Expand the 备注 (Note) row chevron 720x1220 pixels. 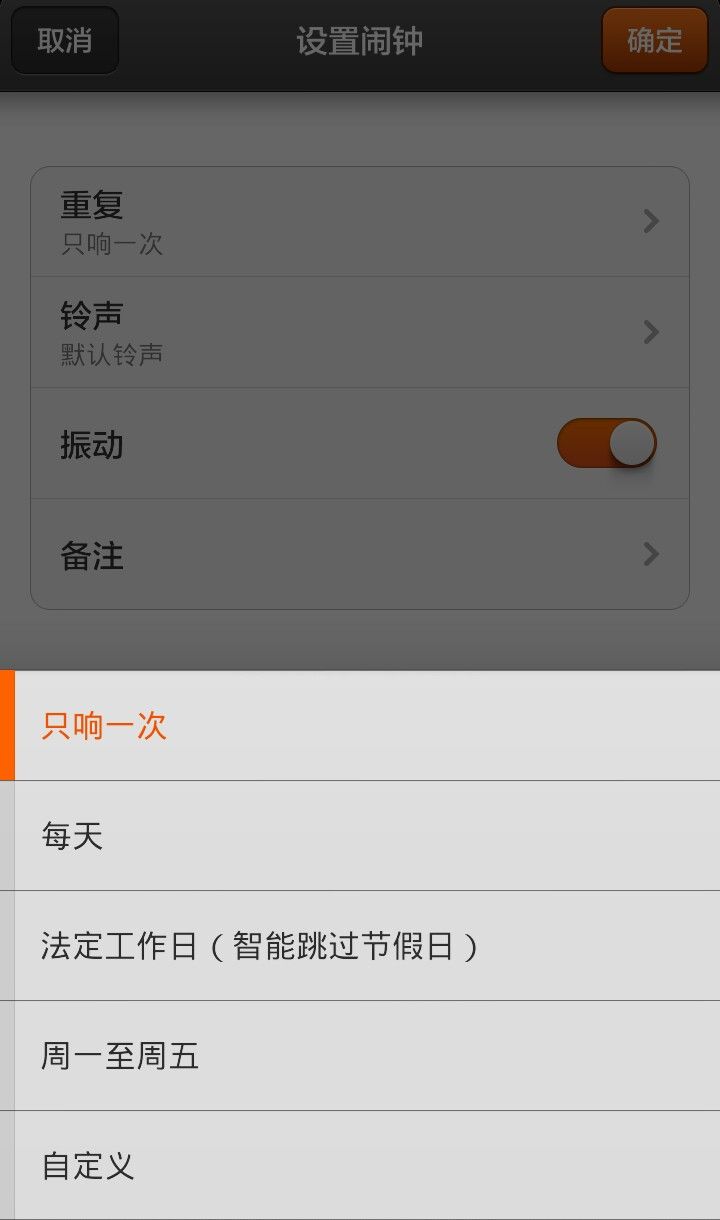[x=650, y=555]
